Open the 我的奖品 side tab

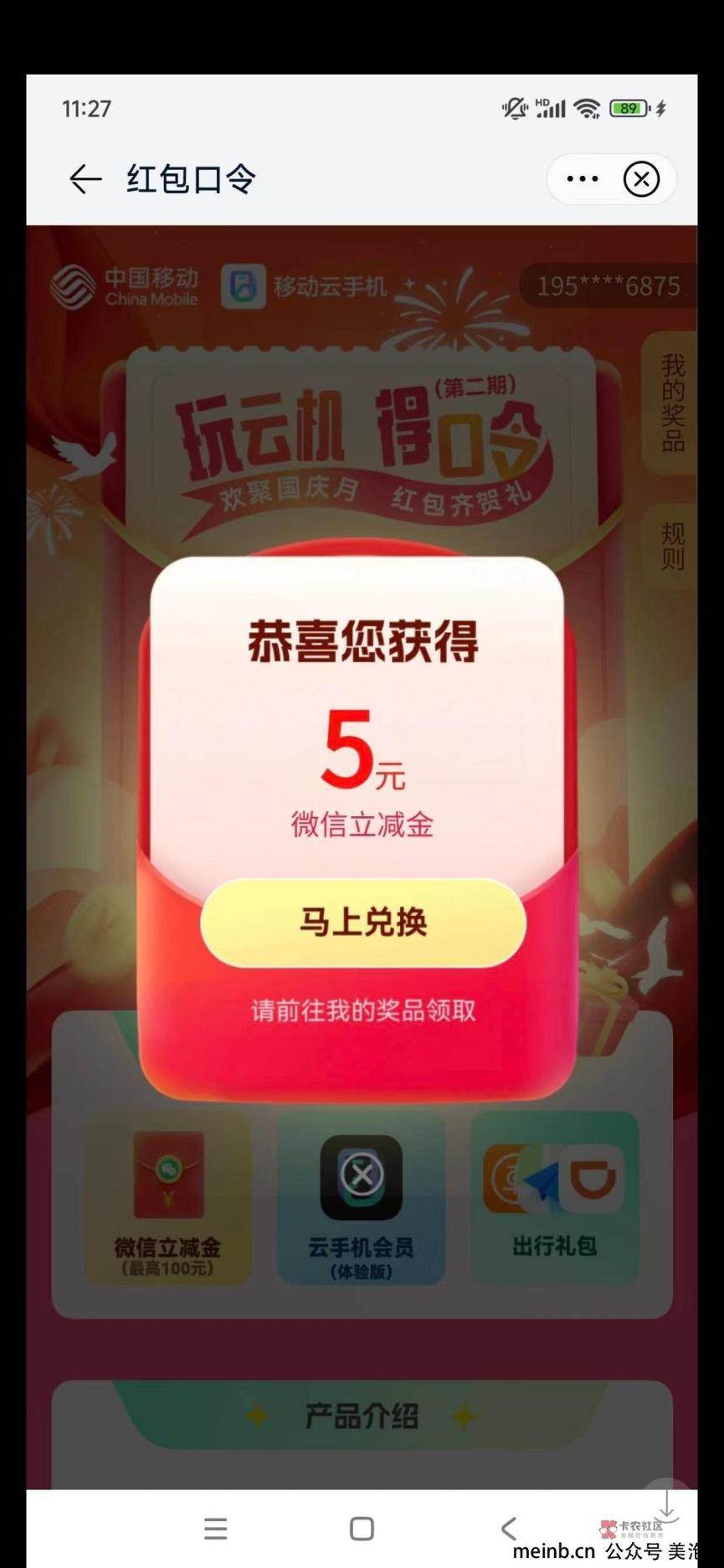tap(671, 404)
